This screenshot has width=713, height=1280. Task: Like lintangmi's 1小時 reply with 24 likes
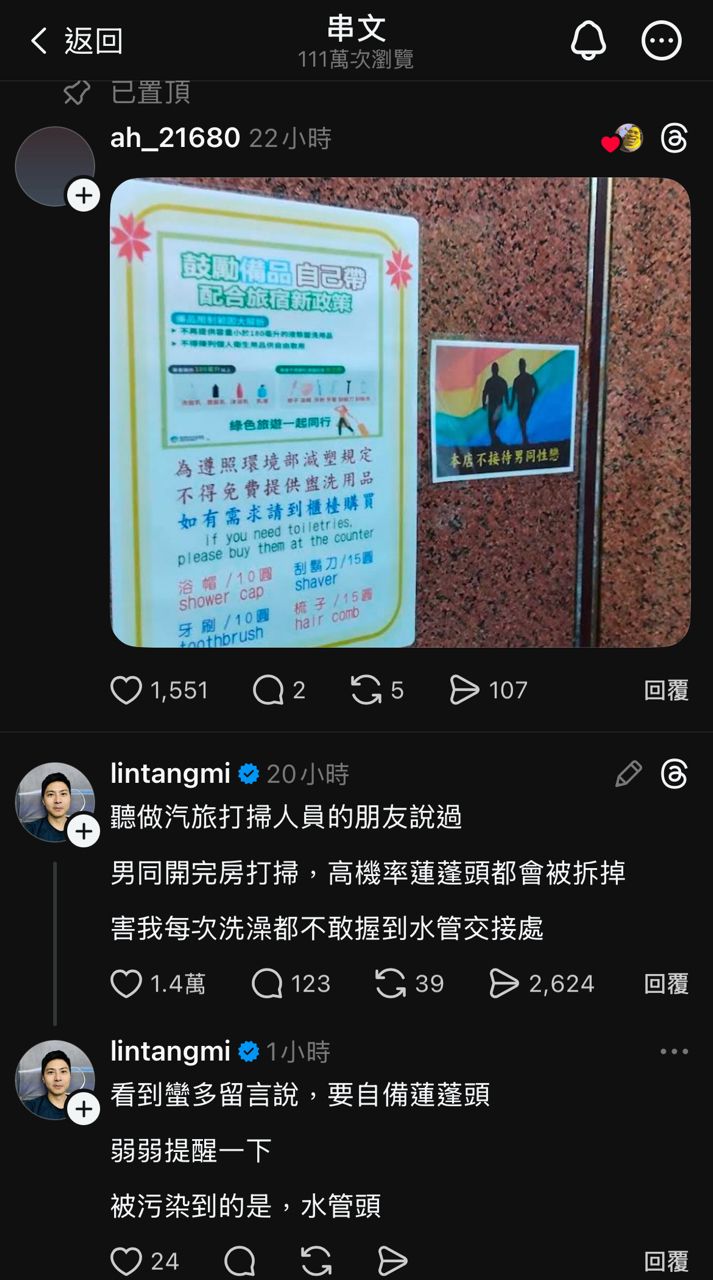126,1261
